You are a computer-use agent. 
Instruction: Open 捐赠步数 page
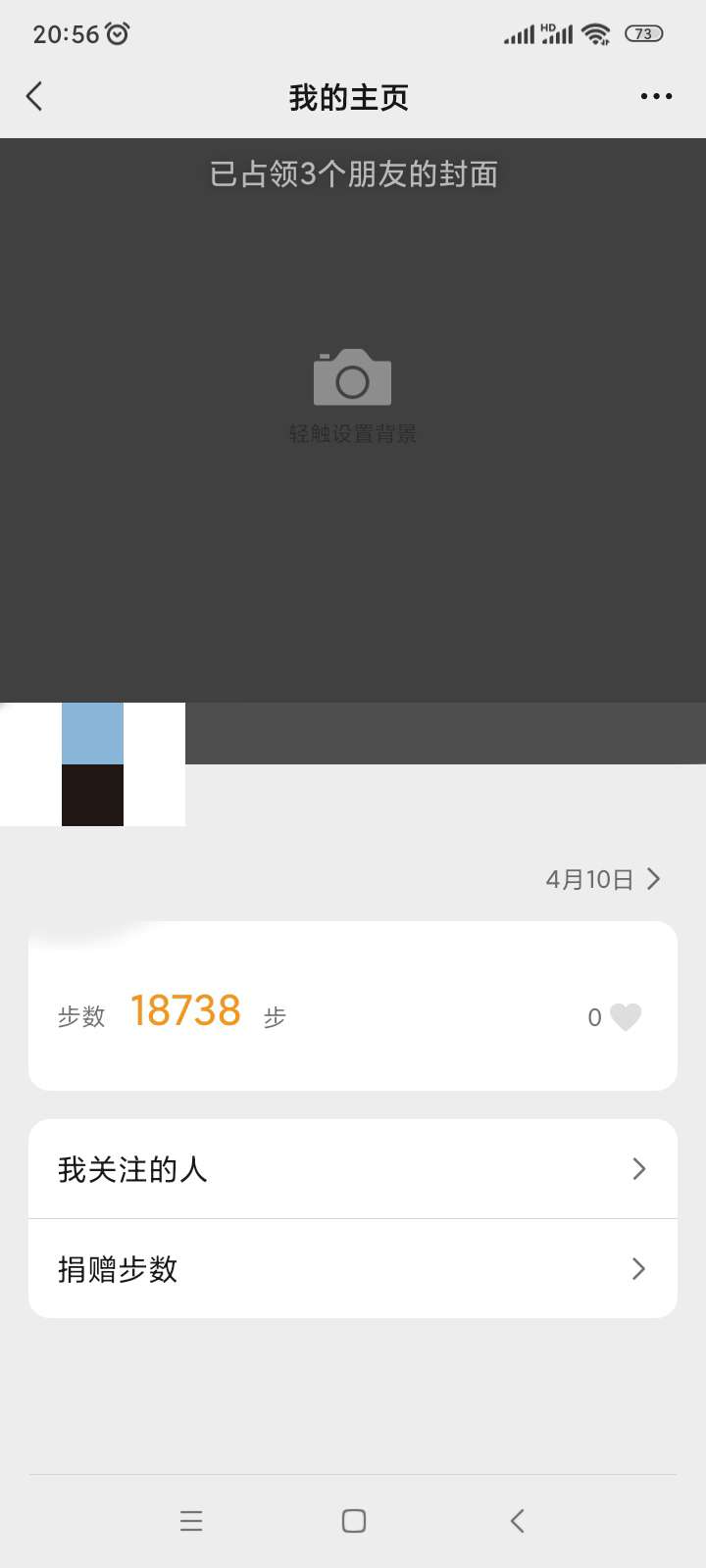point(353,1269)
